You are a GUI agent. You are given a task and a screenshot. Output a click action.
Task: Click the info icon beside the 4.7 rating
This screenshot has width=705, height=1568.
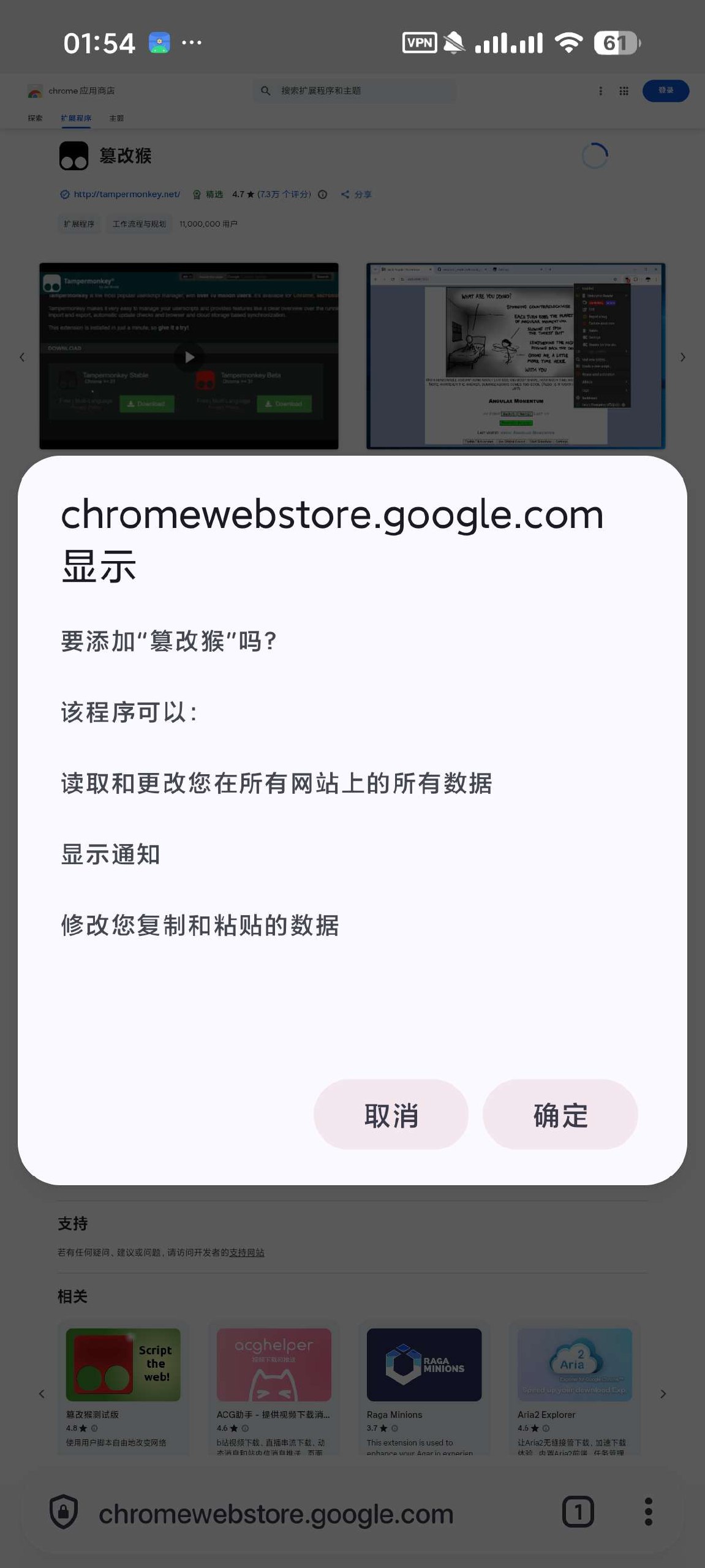322,194
